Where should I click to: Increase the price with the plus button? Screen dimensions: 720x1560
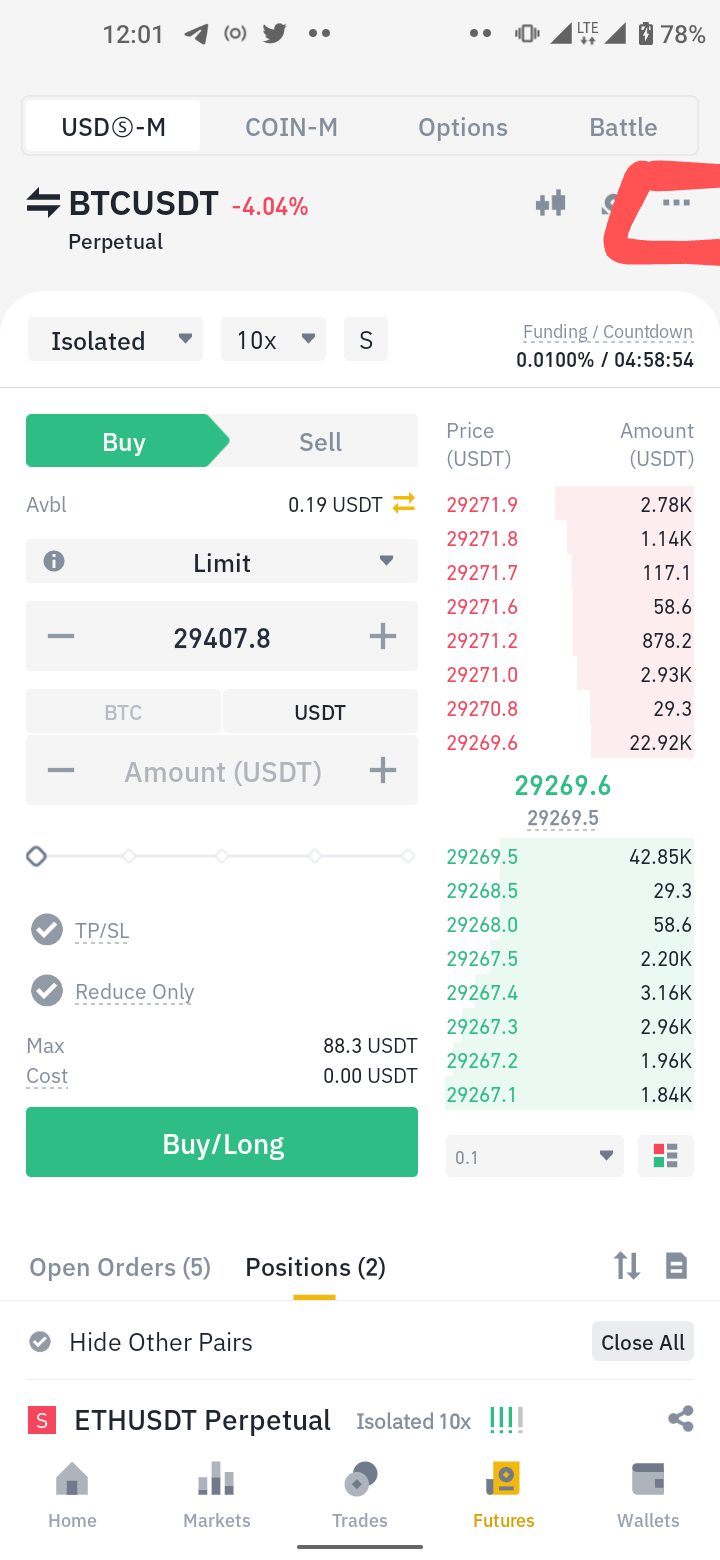[x=383, y=636]
